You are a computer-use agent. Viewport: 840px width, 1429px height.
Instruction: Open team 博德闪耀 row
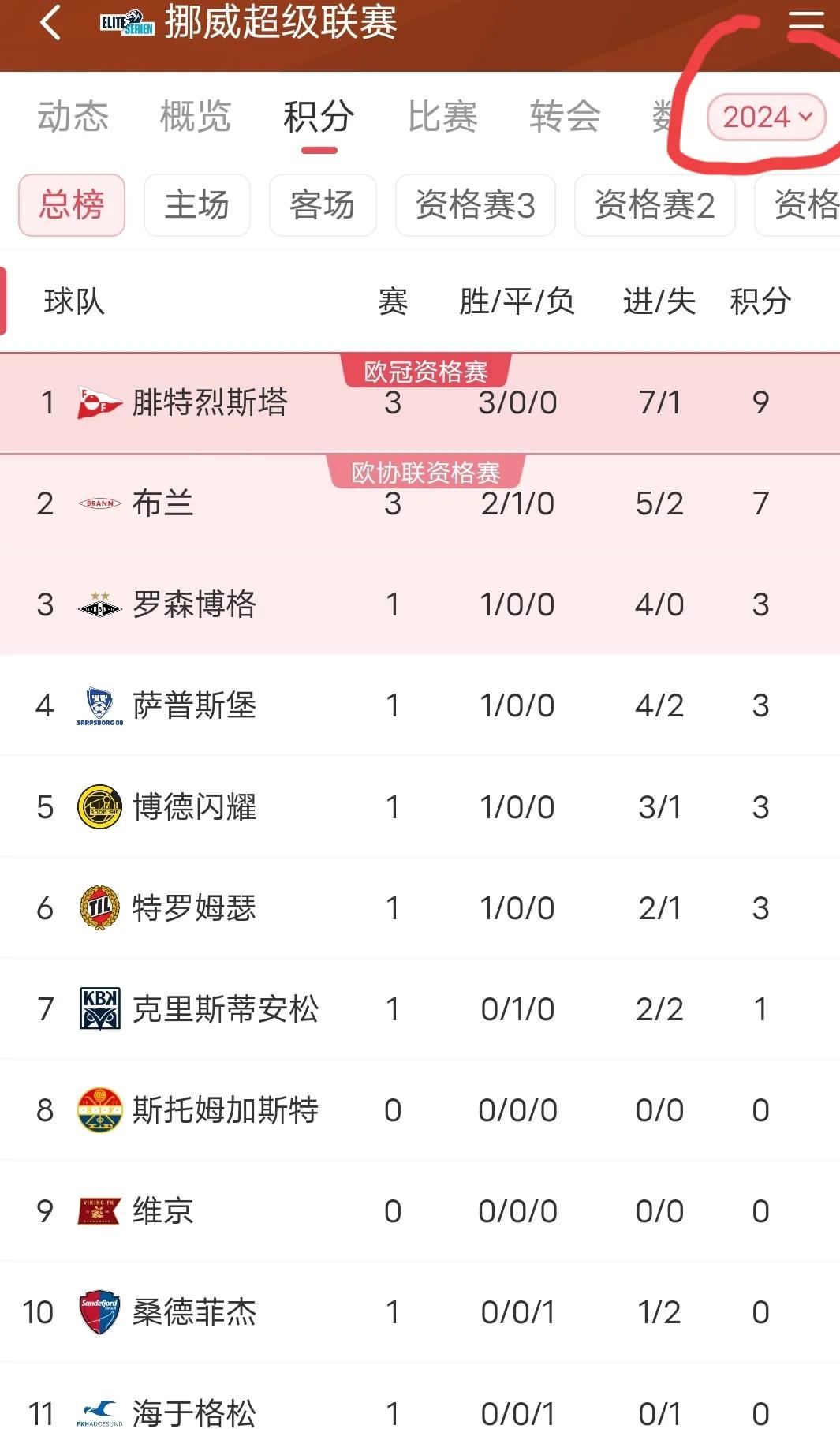tap(420, 807)
